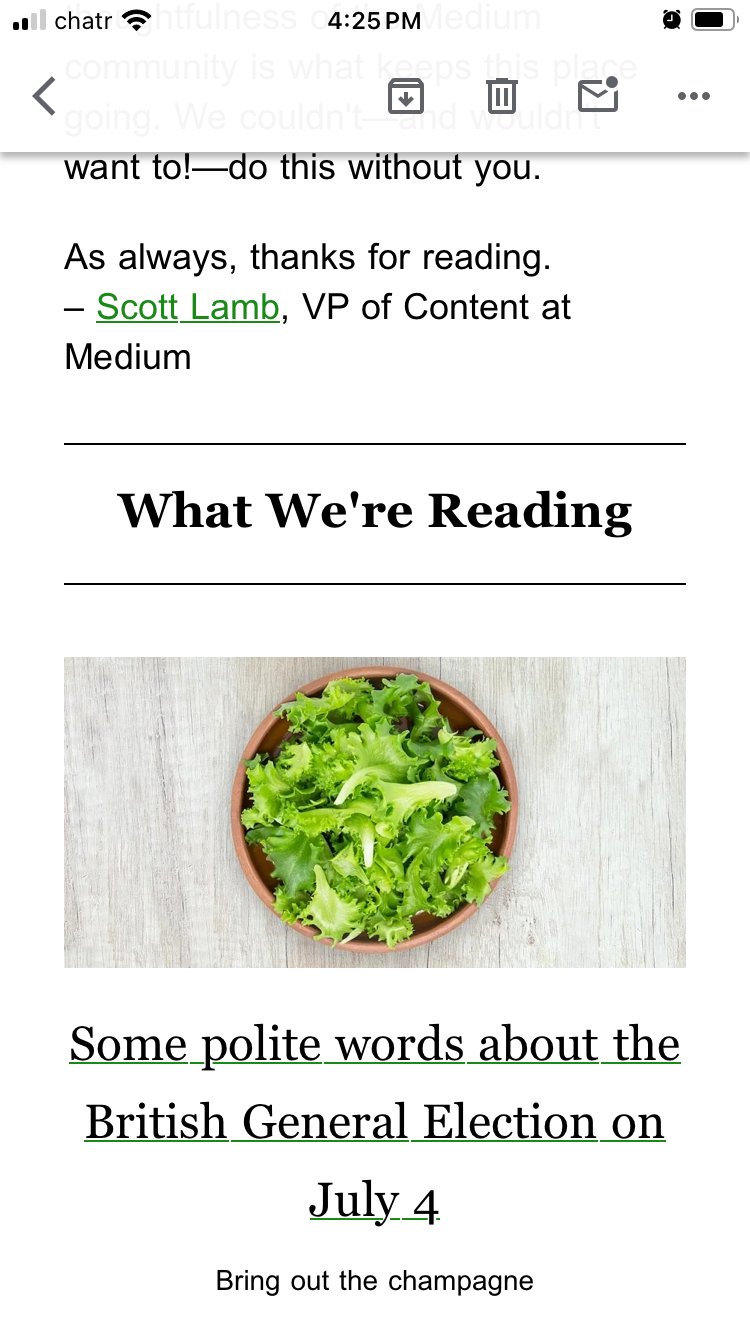Image resolution: width=750 pixels, height=1334 pixels.
Task: Archive this email
Action: tap(406, 97)
